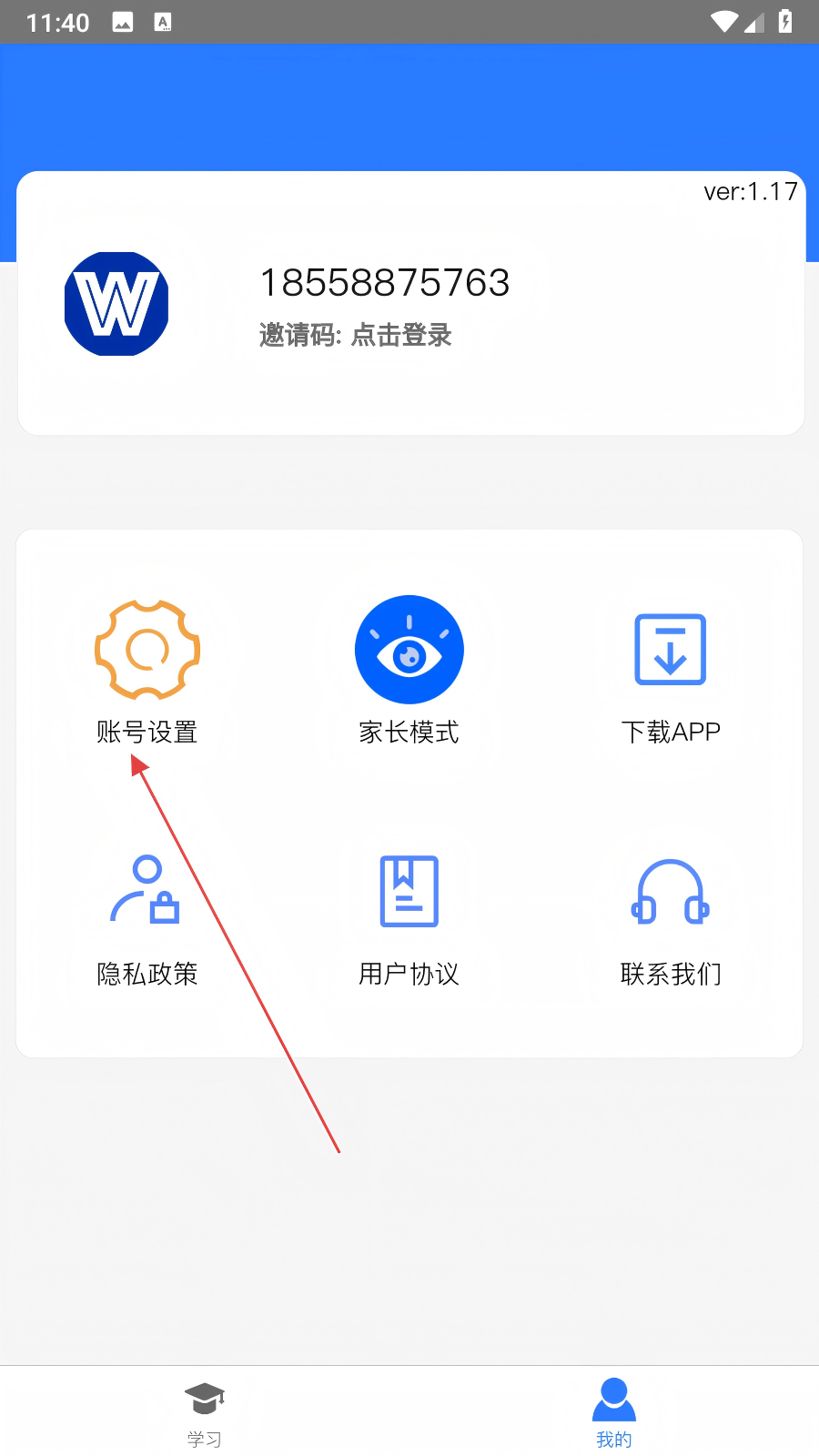This screenshot has height=1456, width=819.
Task: Tap 点击登录 next to invitation code
Action: (x=401, y=335)
